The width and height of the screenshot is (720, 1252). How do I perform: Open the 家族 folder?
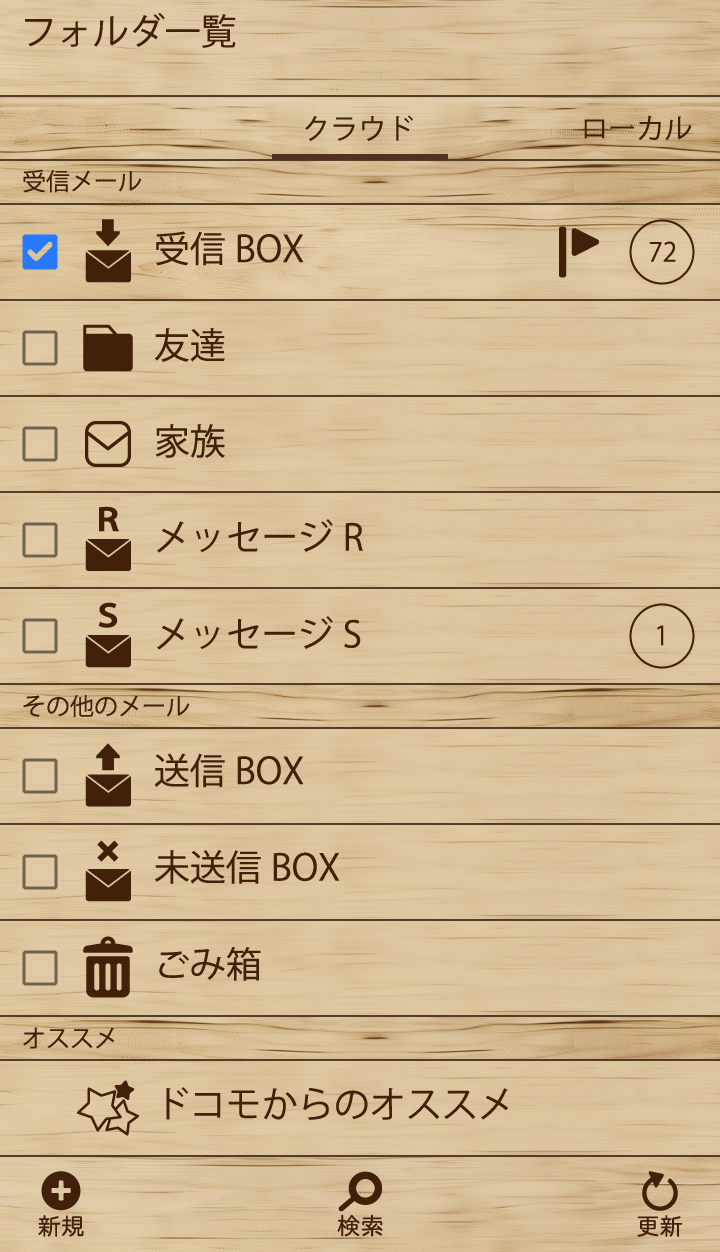click(190, 443)
